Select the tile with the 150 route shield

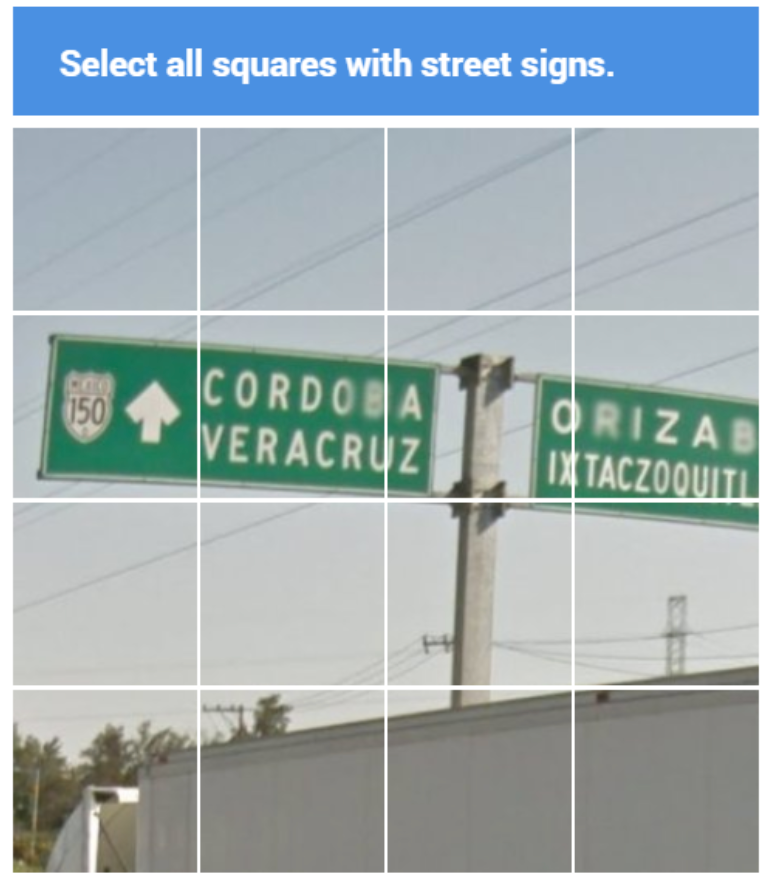[x=105, y=406]
